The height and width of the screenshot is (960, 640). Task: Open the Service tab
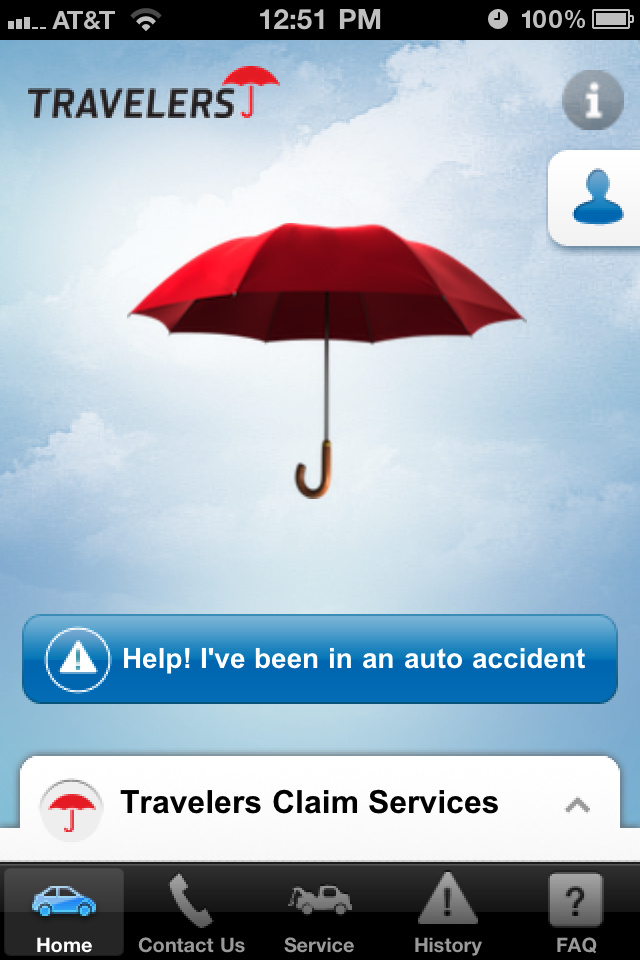[319, 912]
